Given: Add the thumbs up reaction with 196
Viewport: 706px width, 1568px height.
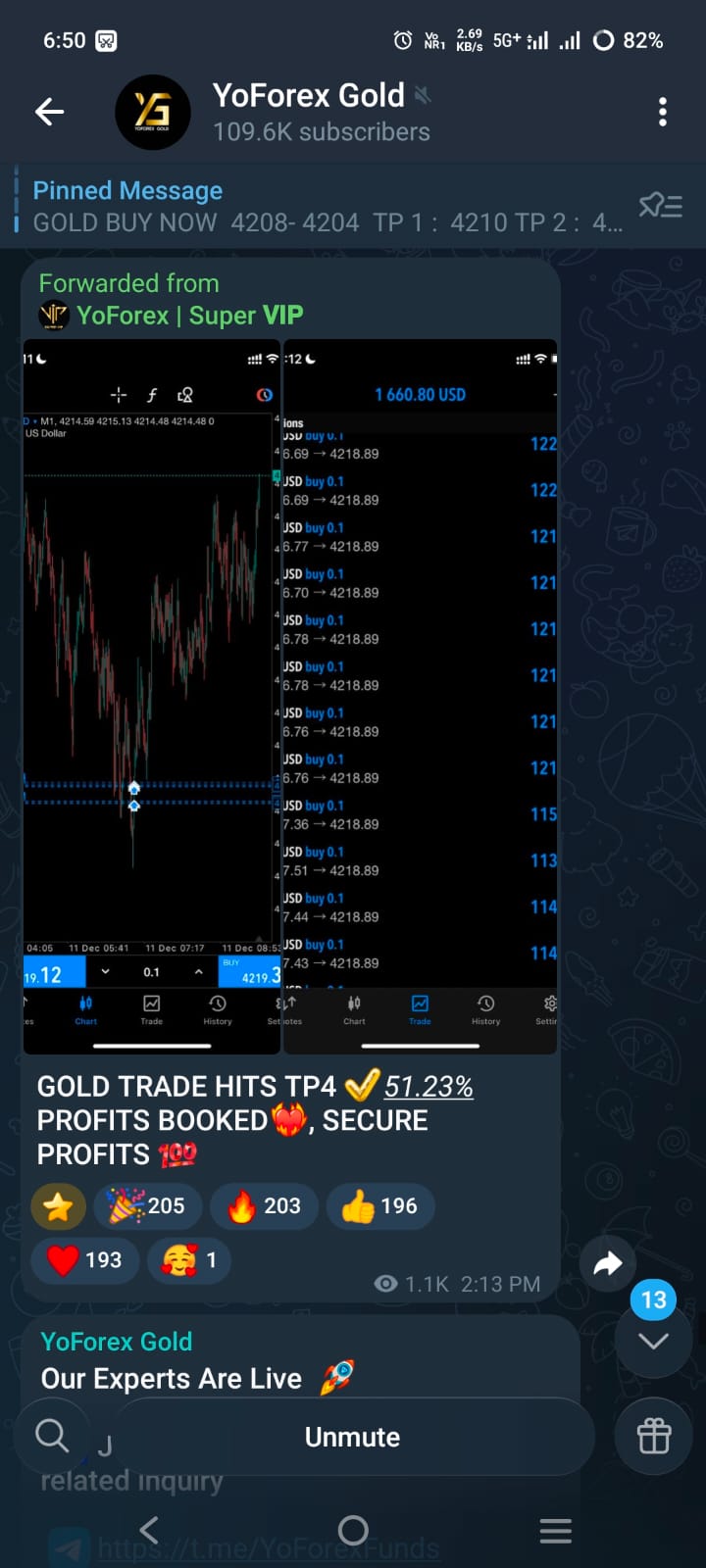Looking at the screenshot, I should pos(379,1206).
